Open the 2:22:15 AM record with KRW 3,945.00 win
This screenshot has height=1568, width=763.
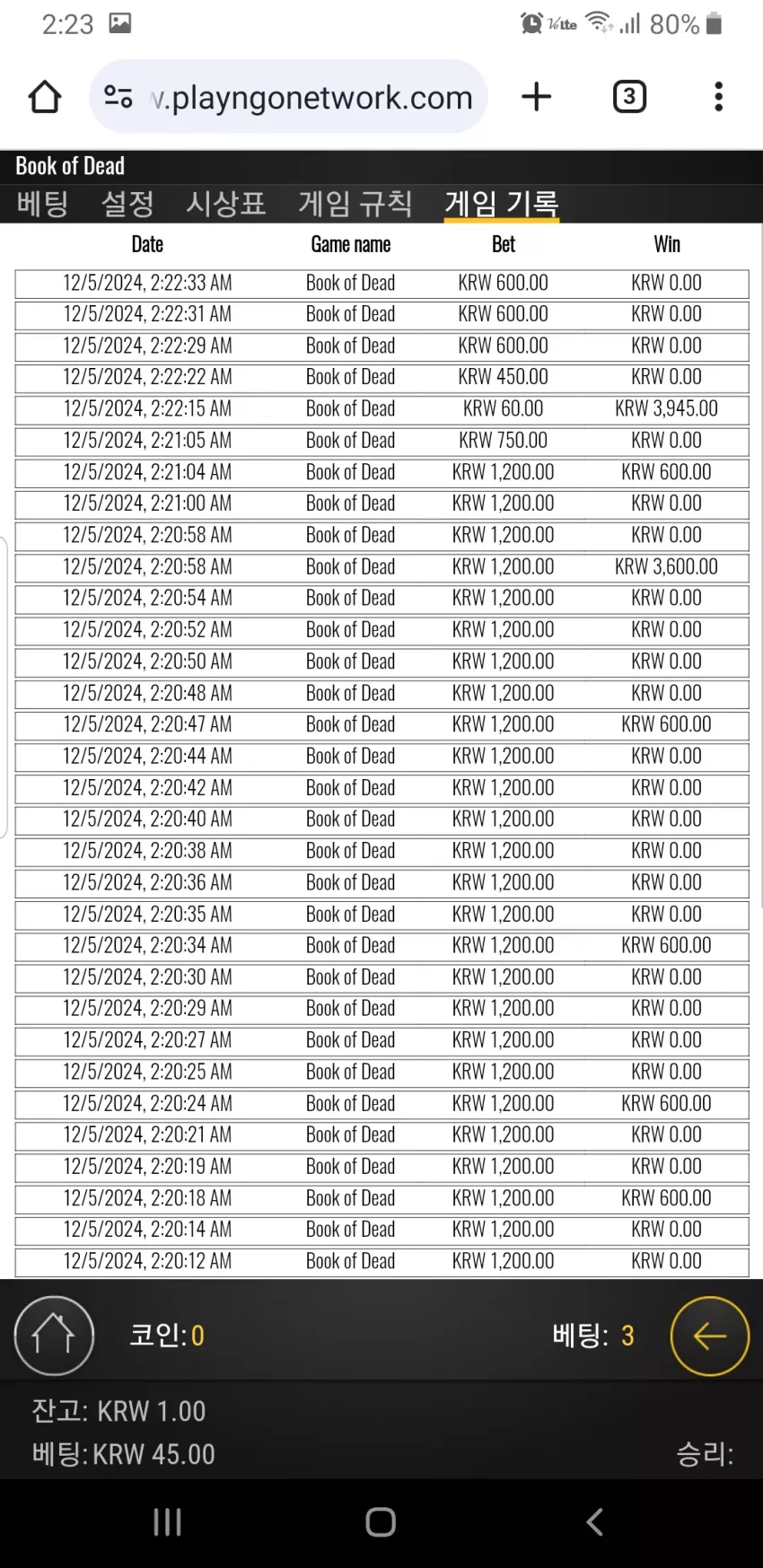click(x=381, y=409)
